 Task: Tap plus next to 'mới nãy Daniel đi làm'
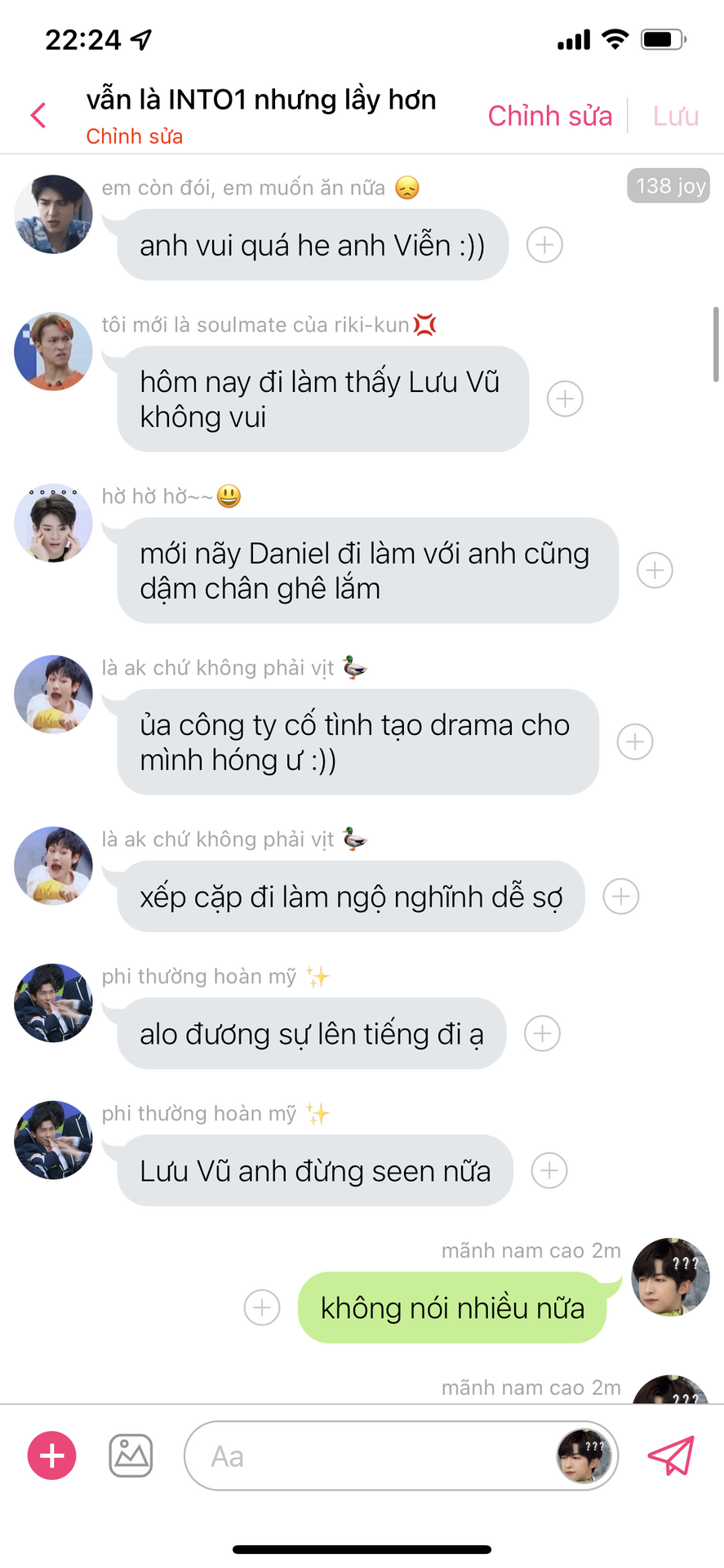655,570
